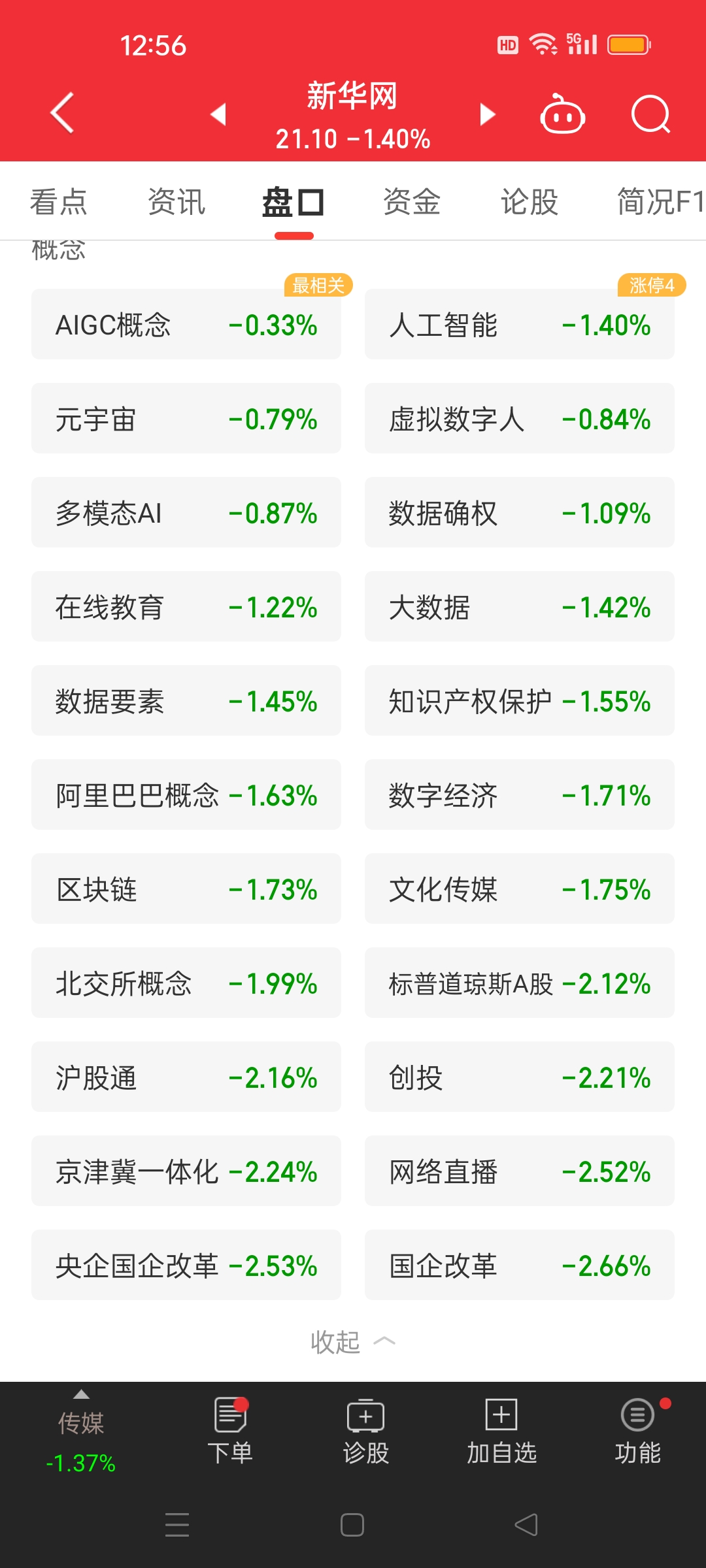
Task: Tap 下单 to place an order
Action: click(x=230, y=1431)
